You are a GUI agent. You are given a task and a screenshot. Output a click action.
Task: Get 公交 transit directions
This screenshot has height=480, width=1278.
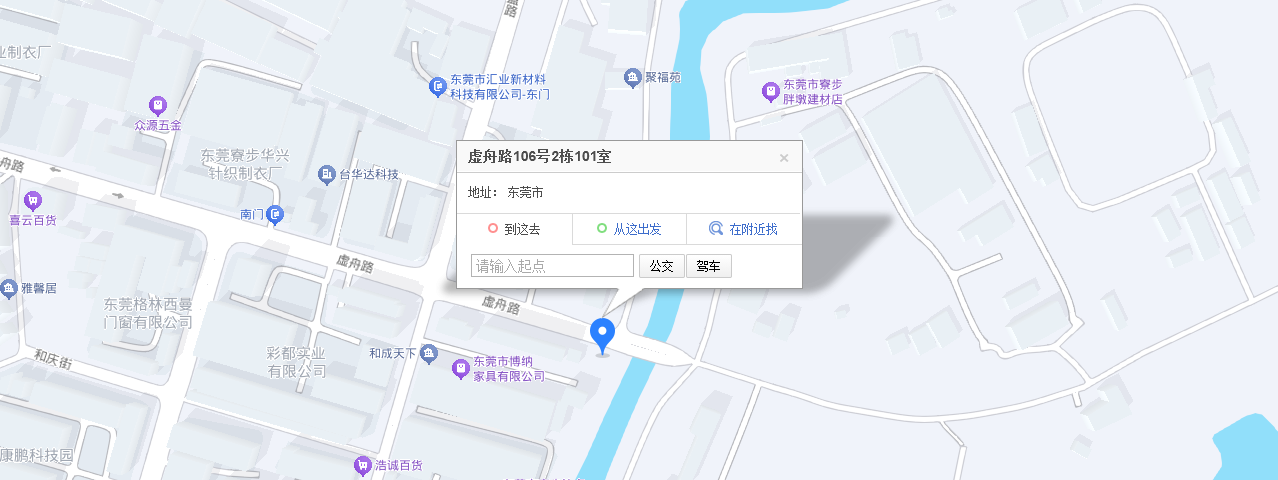[661, 266]
